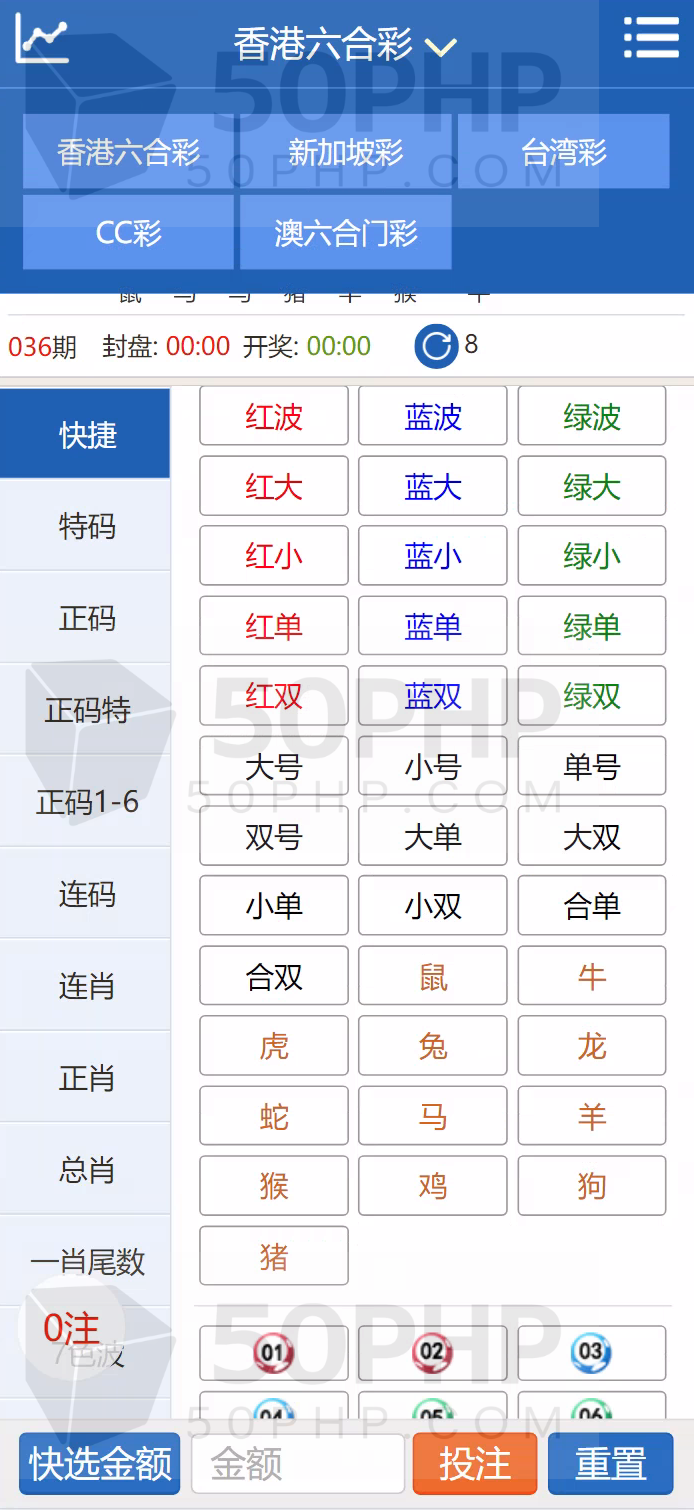694x1510 pixels.
Task: Select zodiac 龙
Action: coord(592,1046)
